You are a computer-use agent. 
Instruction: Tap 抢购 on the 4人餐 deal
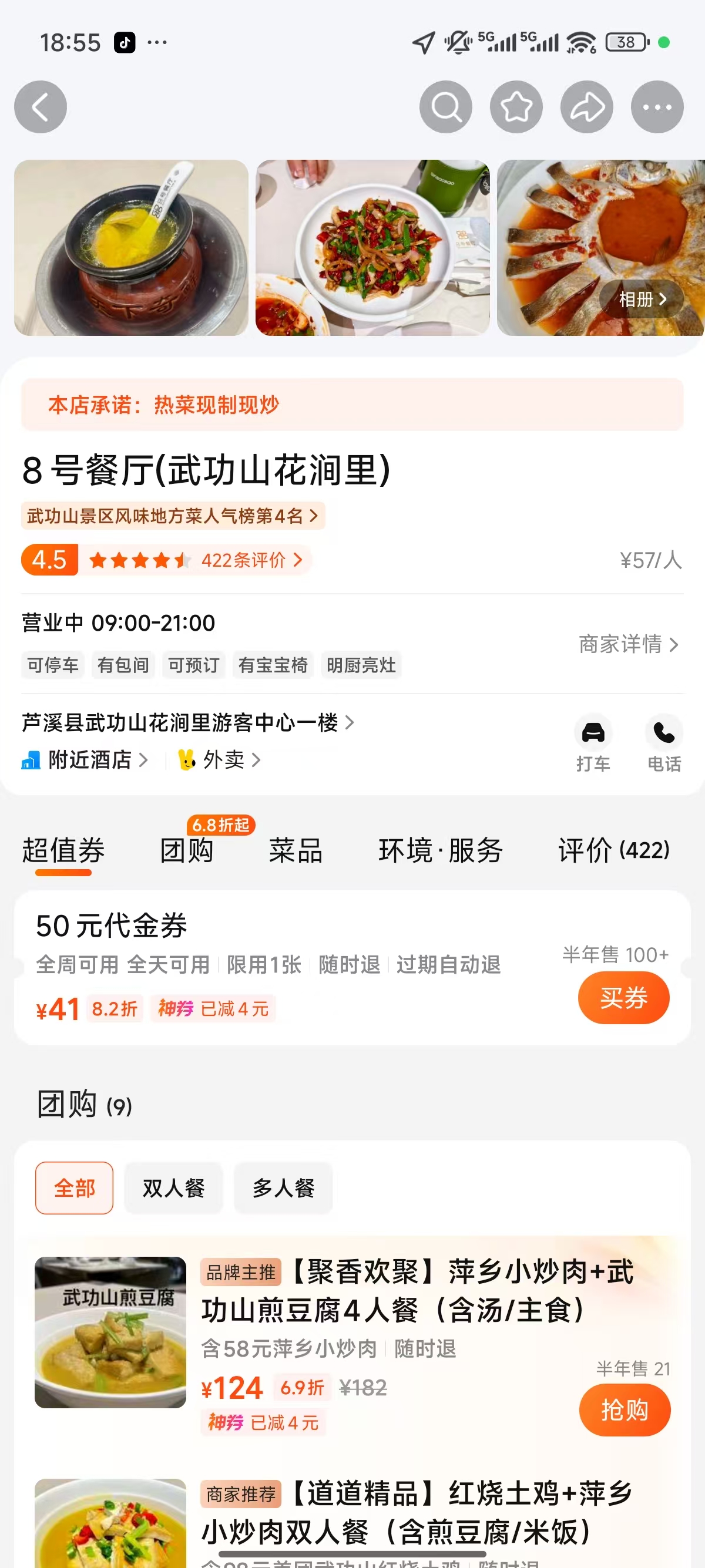[x=625, y=1410]
